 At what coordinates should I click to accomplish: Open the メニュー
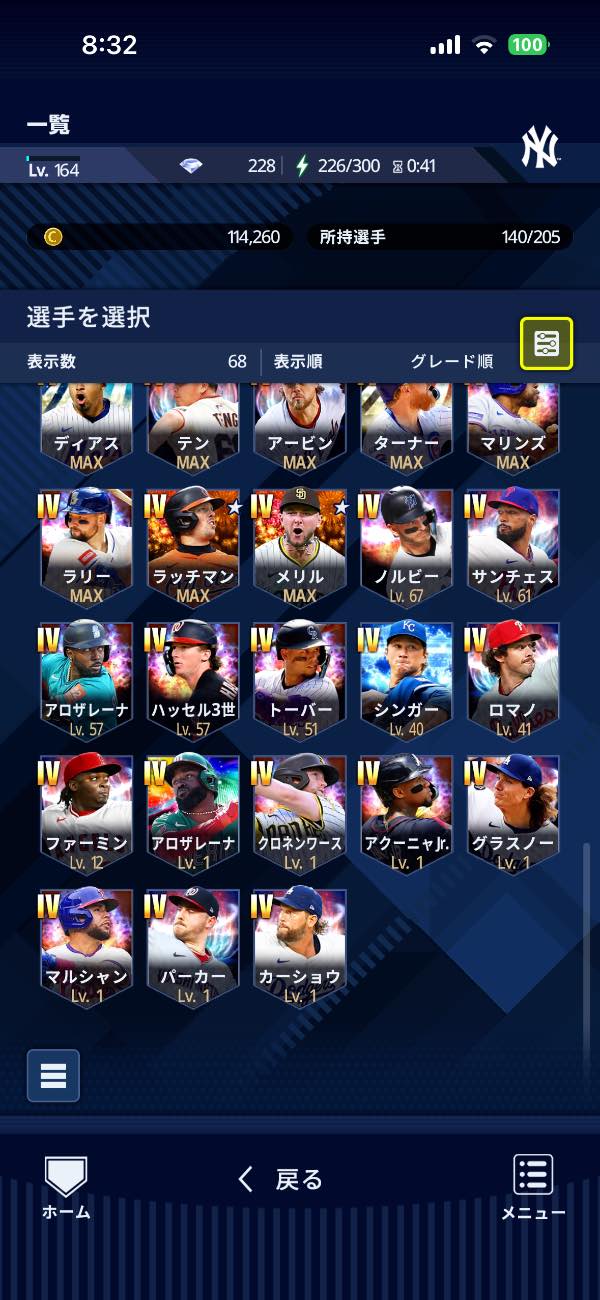pos(533,1186)
